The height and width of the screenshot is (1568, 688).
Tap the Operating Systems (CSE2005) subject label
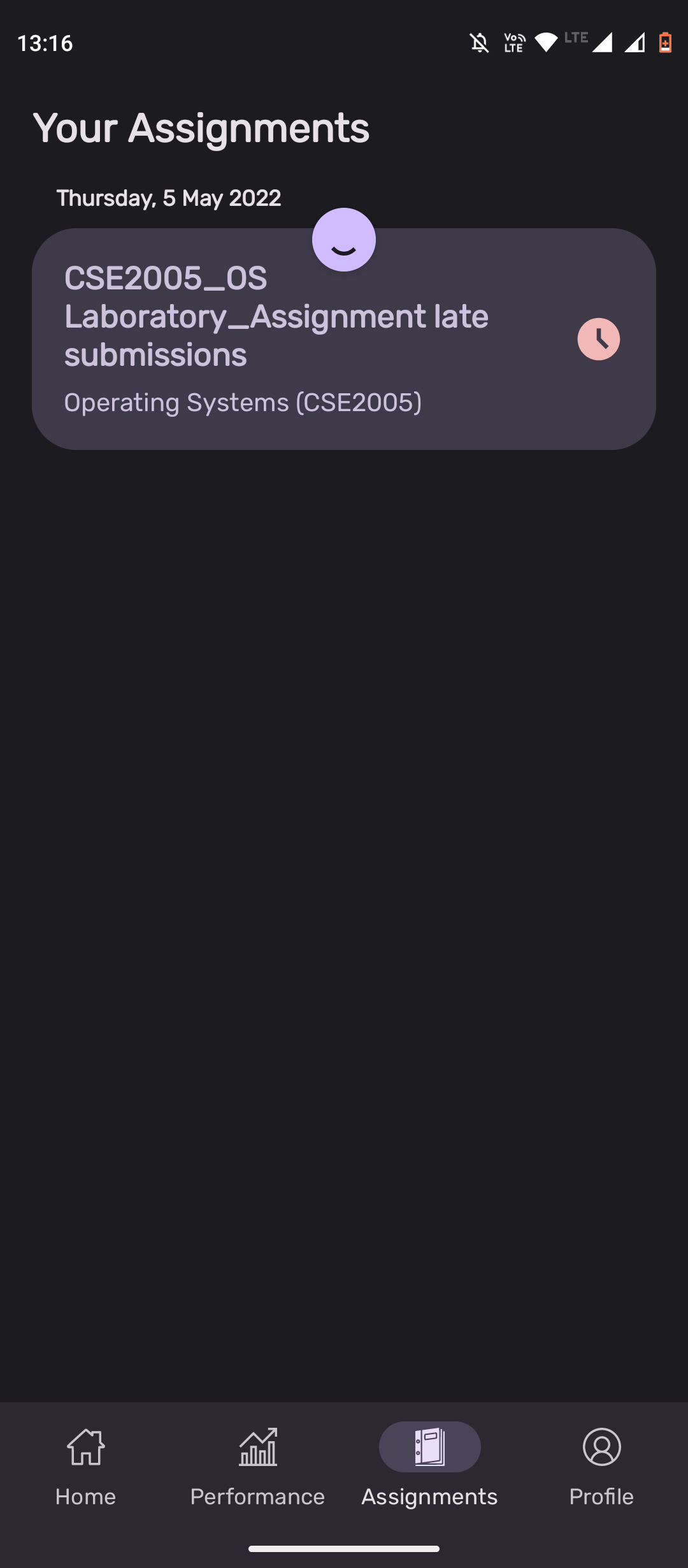[x=244, y=402]
